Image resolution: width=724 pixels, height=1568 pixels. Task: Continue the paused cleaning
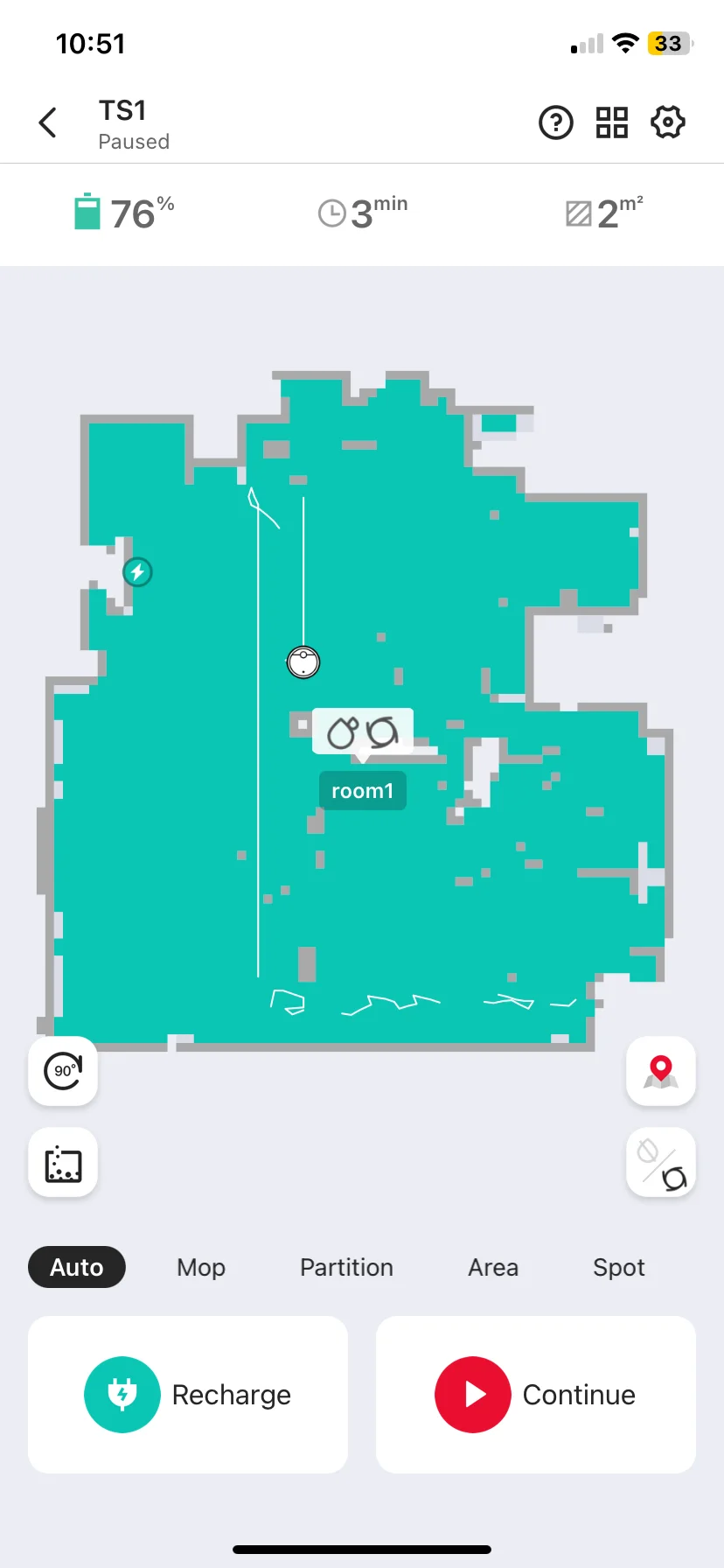point(536,1395)
